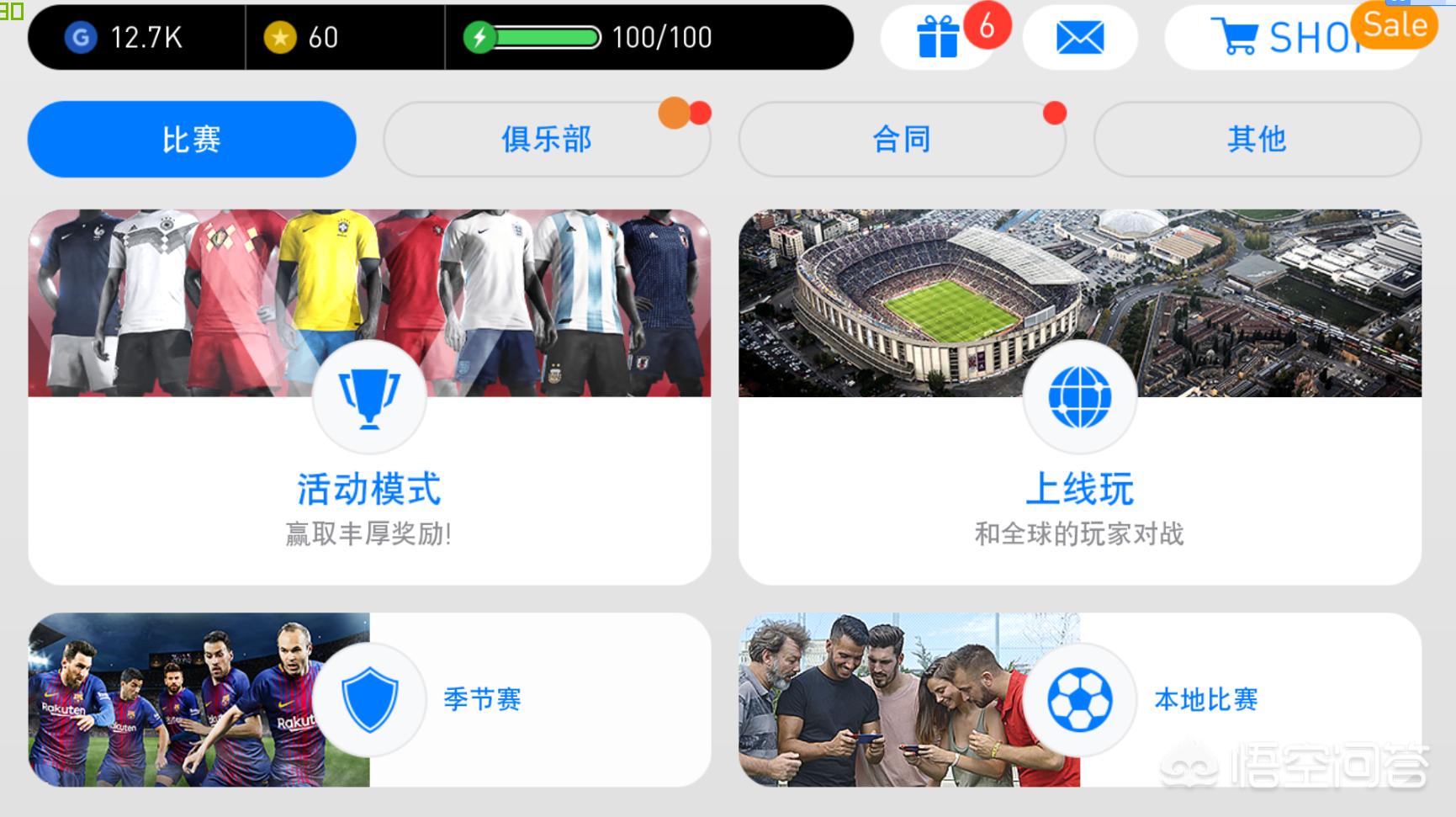Open the gift box rewards
The height and width of the screenshot is (817, 1456).
pos(937,38)
